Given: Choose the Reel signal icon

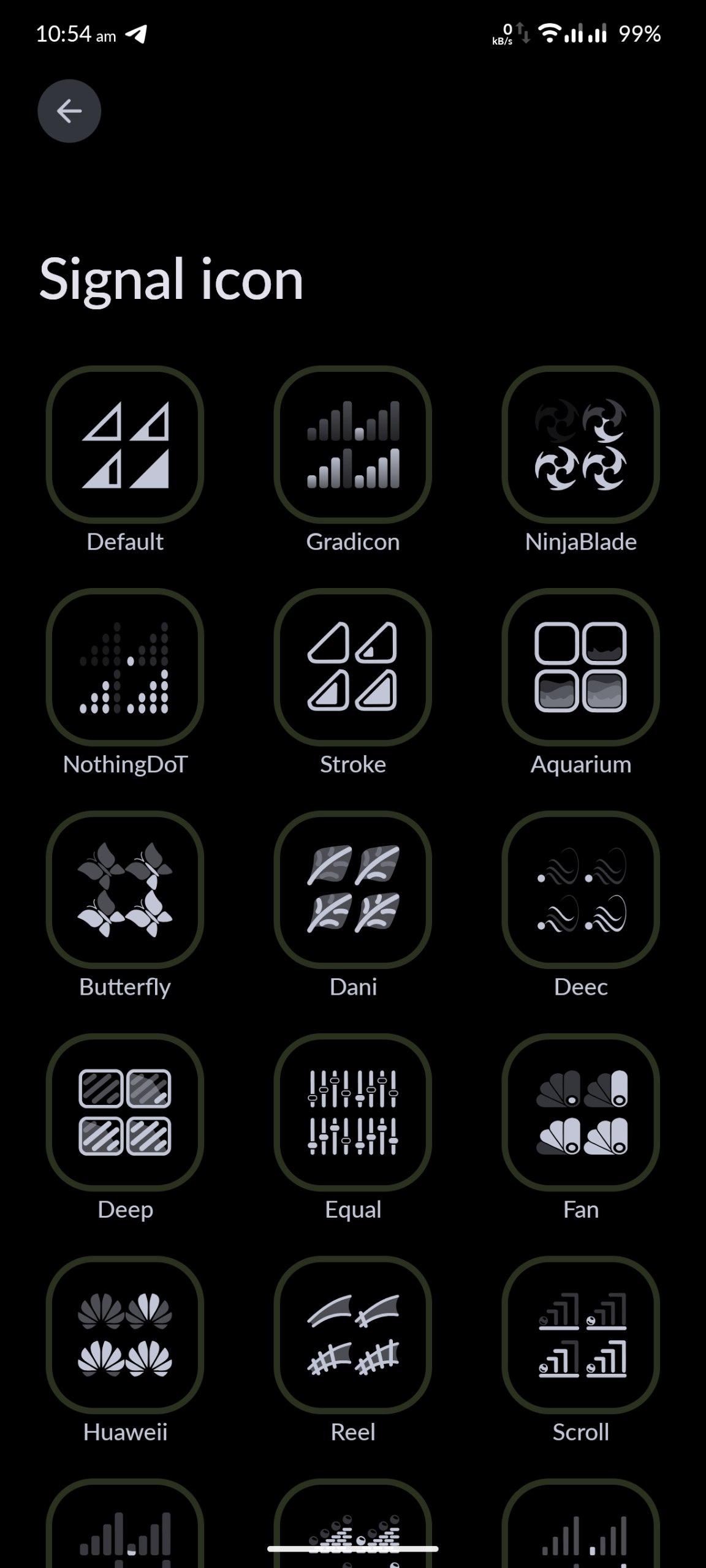Looking at the screenshot, I should pyautogui.click(x=353, y=1335).
